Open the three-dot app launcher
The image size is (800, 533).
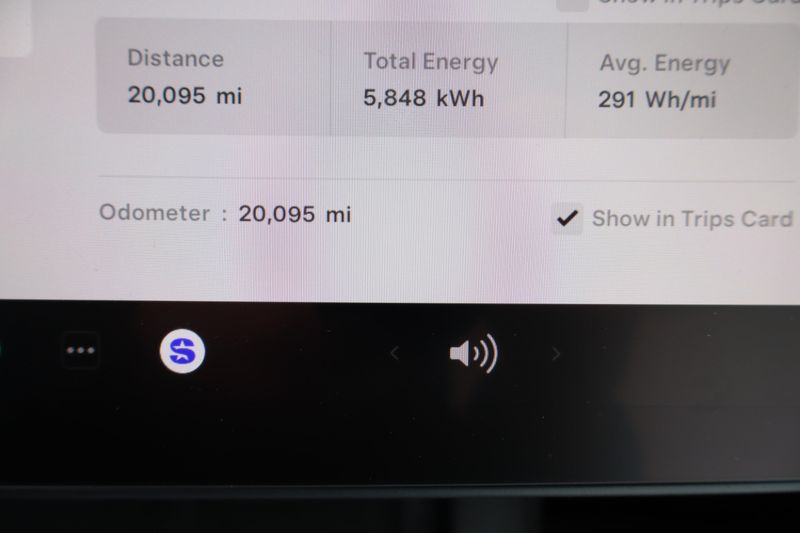click(x=80, y=351)
